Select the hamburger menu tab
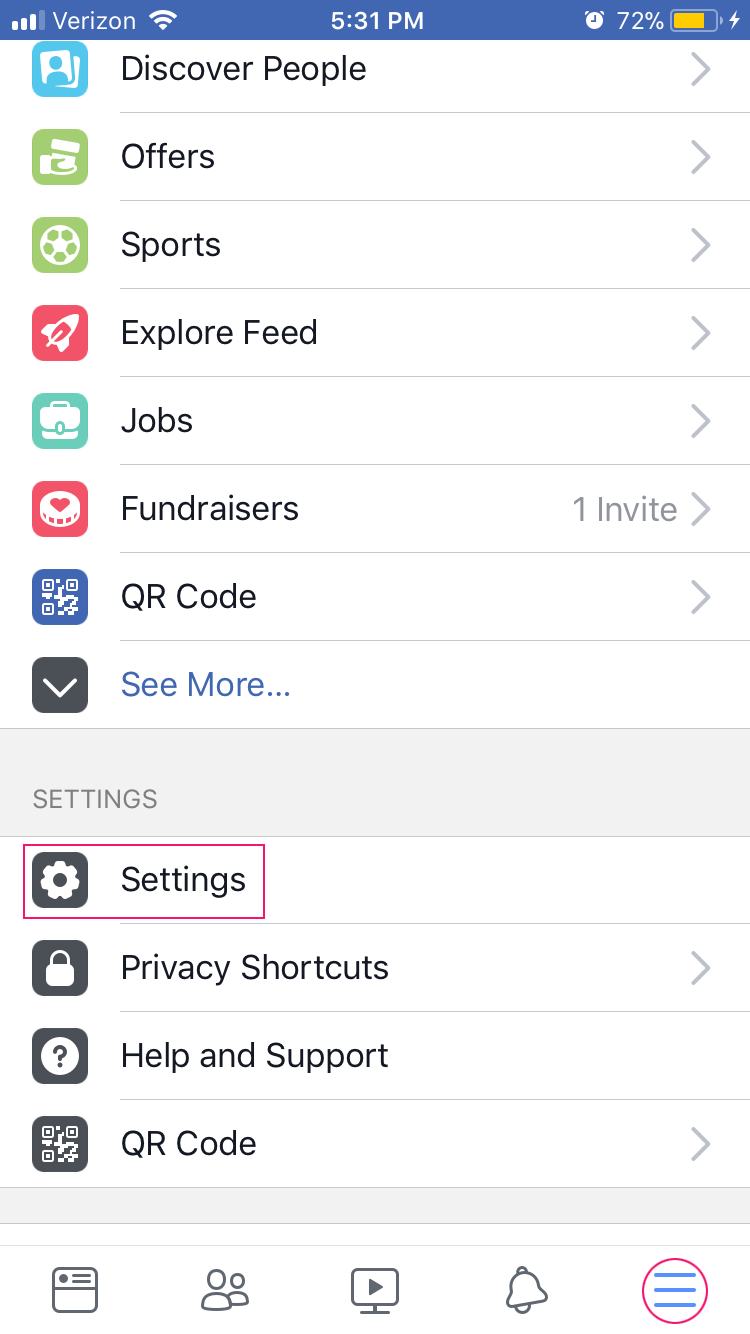This screenshot has height=1334, width=750. click(675, 1289)
